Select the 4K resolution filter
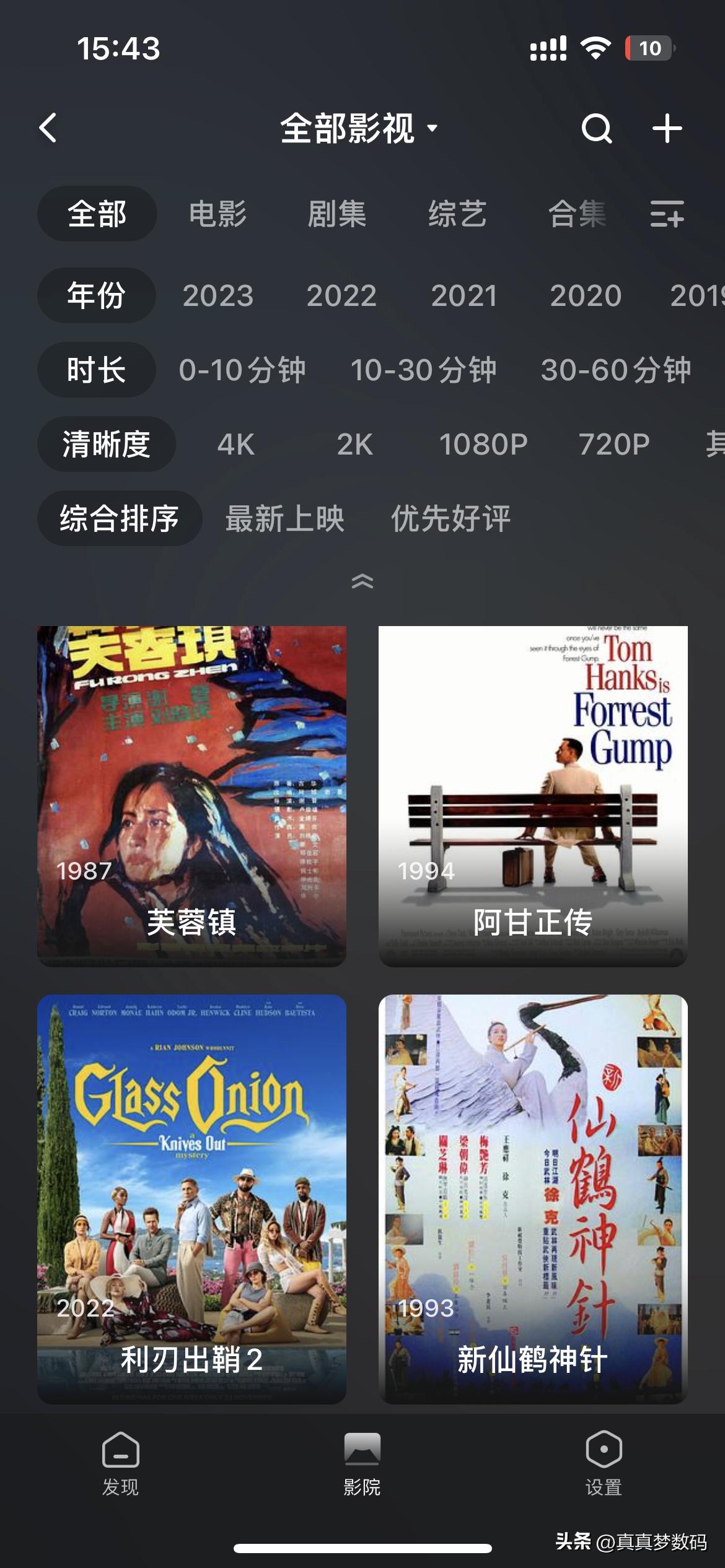Viewport: 725px width, 1568px height. tap(234, 445)
